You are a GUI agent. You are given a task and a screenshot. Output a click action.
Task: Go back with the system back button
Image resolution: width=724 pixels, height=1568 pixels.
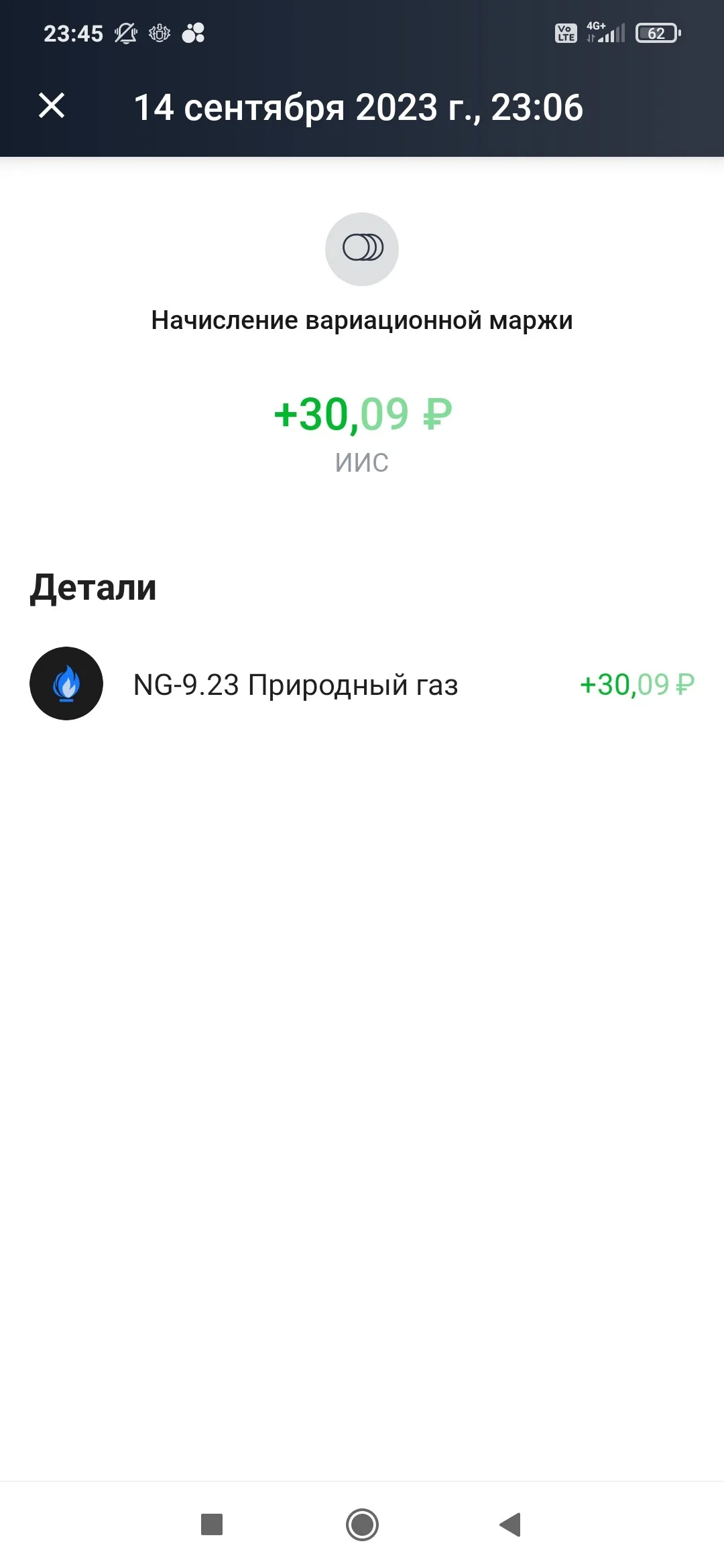pos(511,1524)
